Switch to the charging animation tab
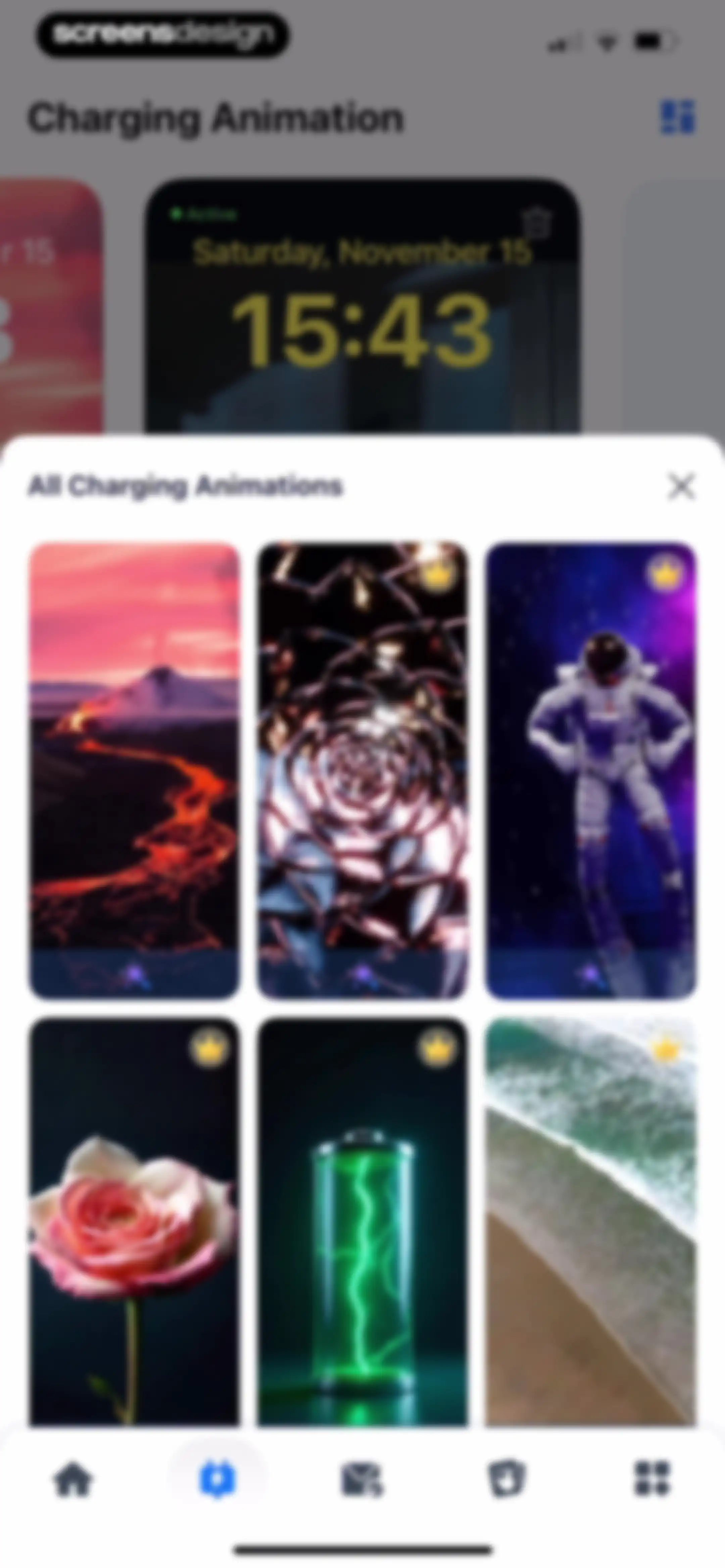Viewport: 725px width, 1568px height. [217, 1479]
